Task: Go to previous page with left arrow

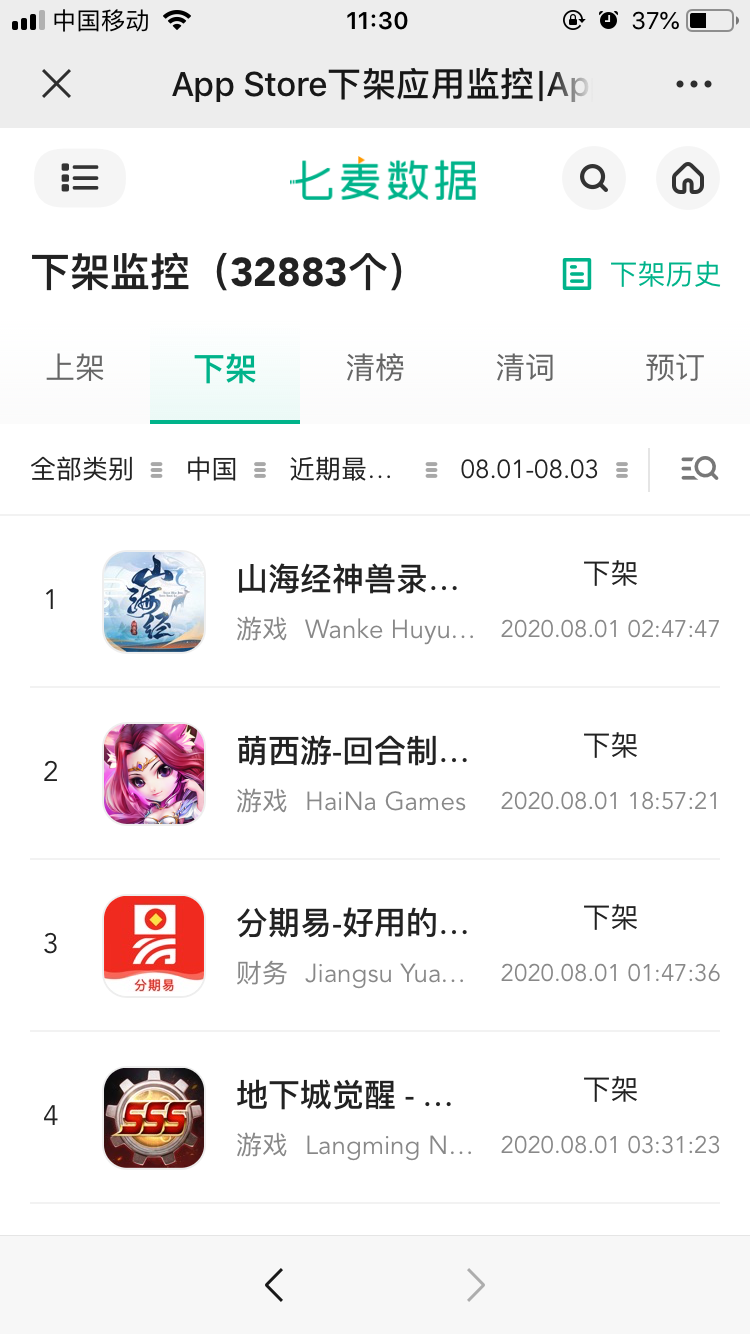Action: coord(274,1284)
